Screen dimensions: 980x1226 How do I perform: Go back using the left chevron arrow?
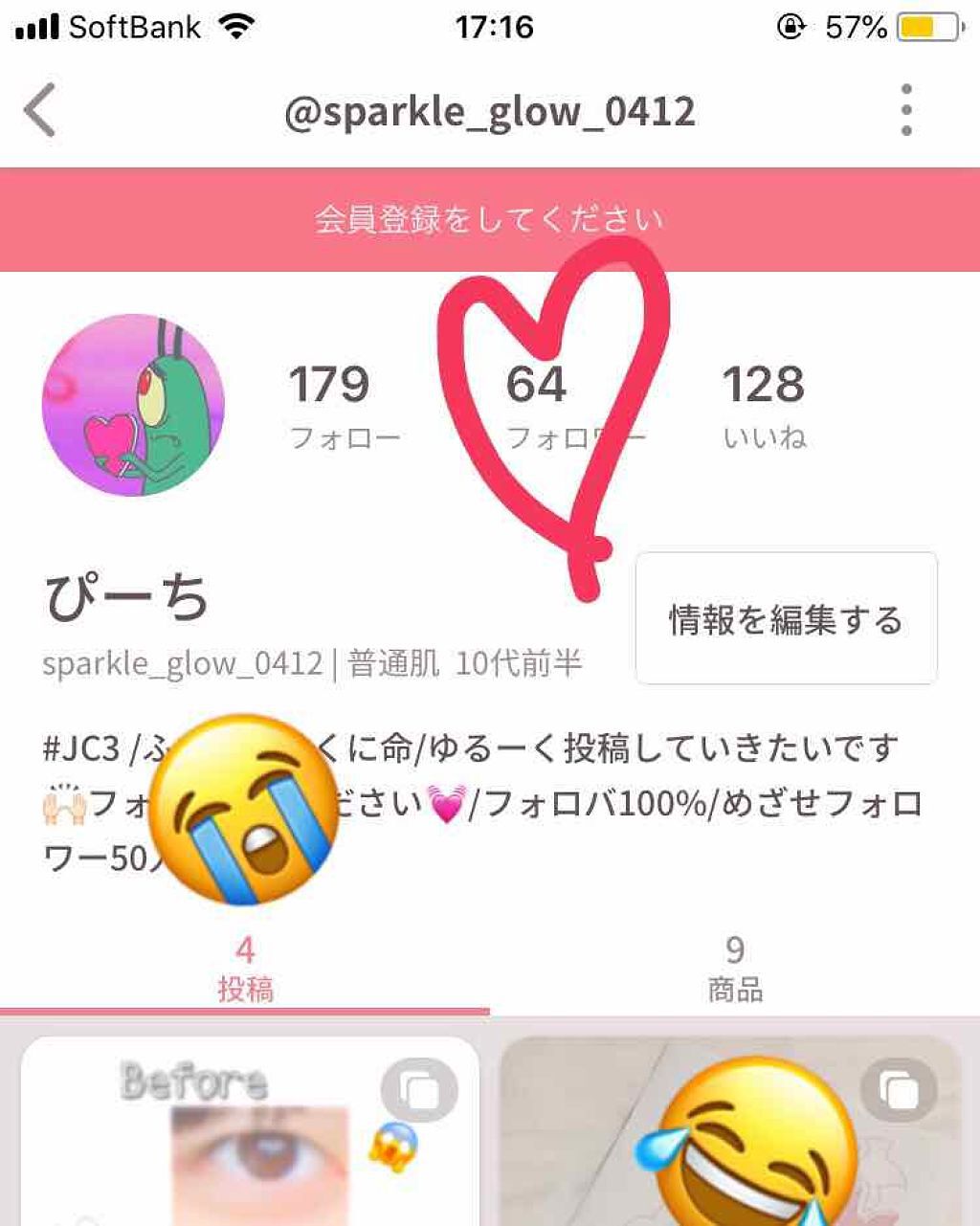point(38,110)
